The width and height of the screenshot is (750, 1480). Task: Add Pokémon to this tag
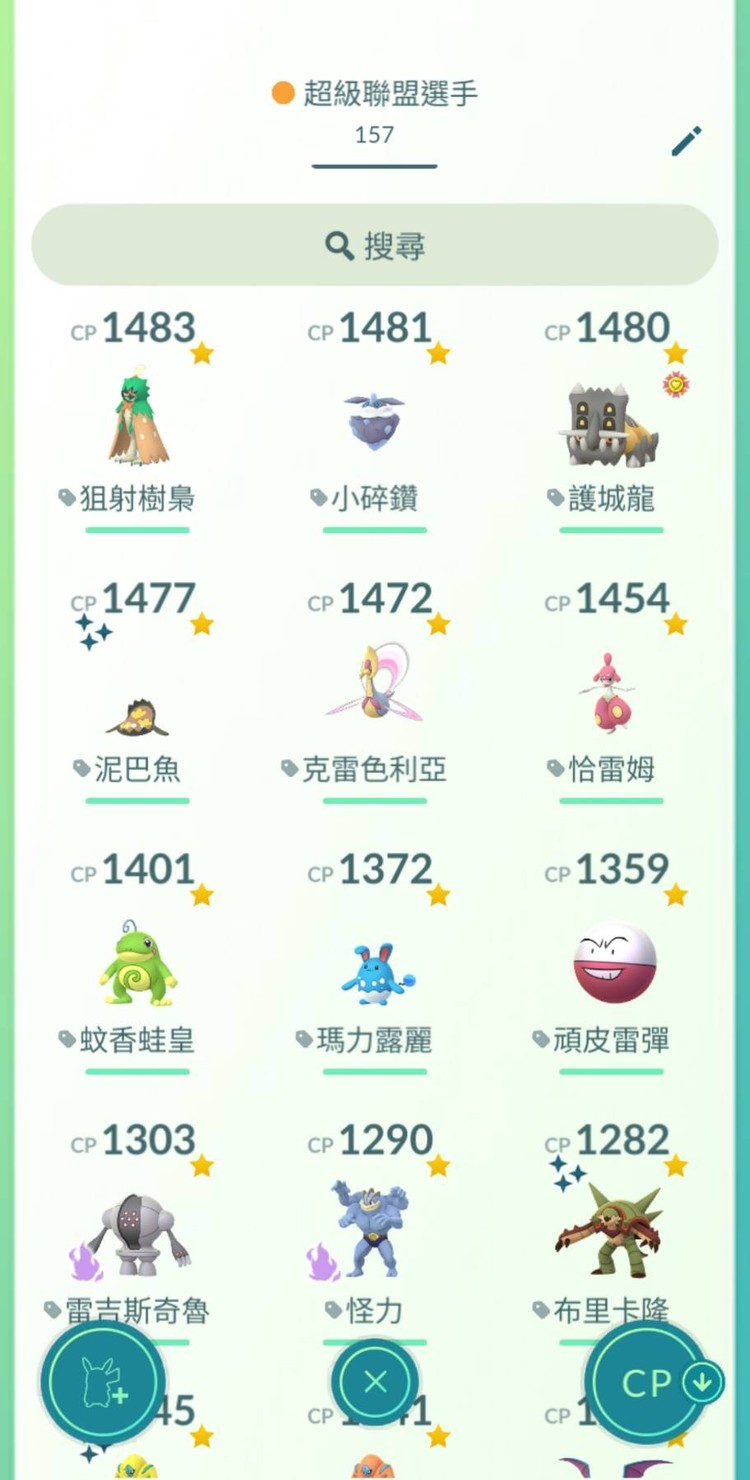(102, 1382)
